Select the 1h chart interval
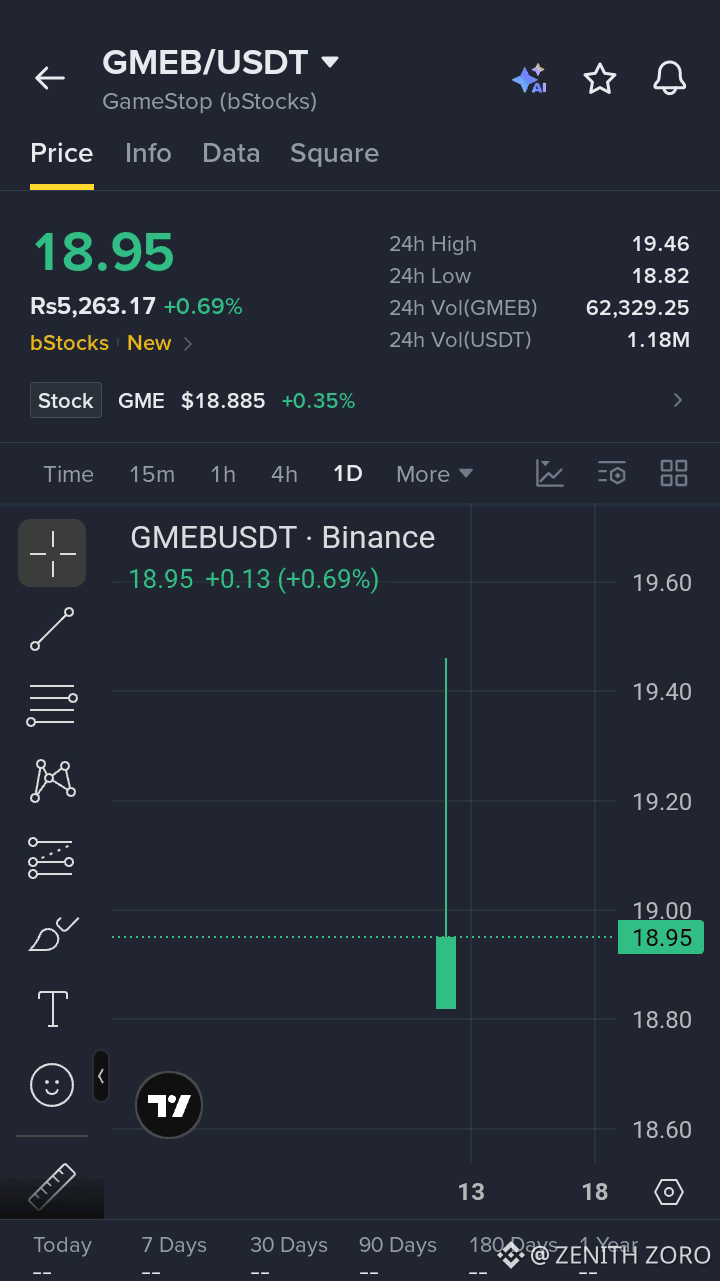 (x=223, y=474)
